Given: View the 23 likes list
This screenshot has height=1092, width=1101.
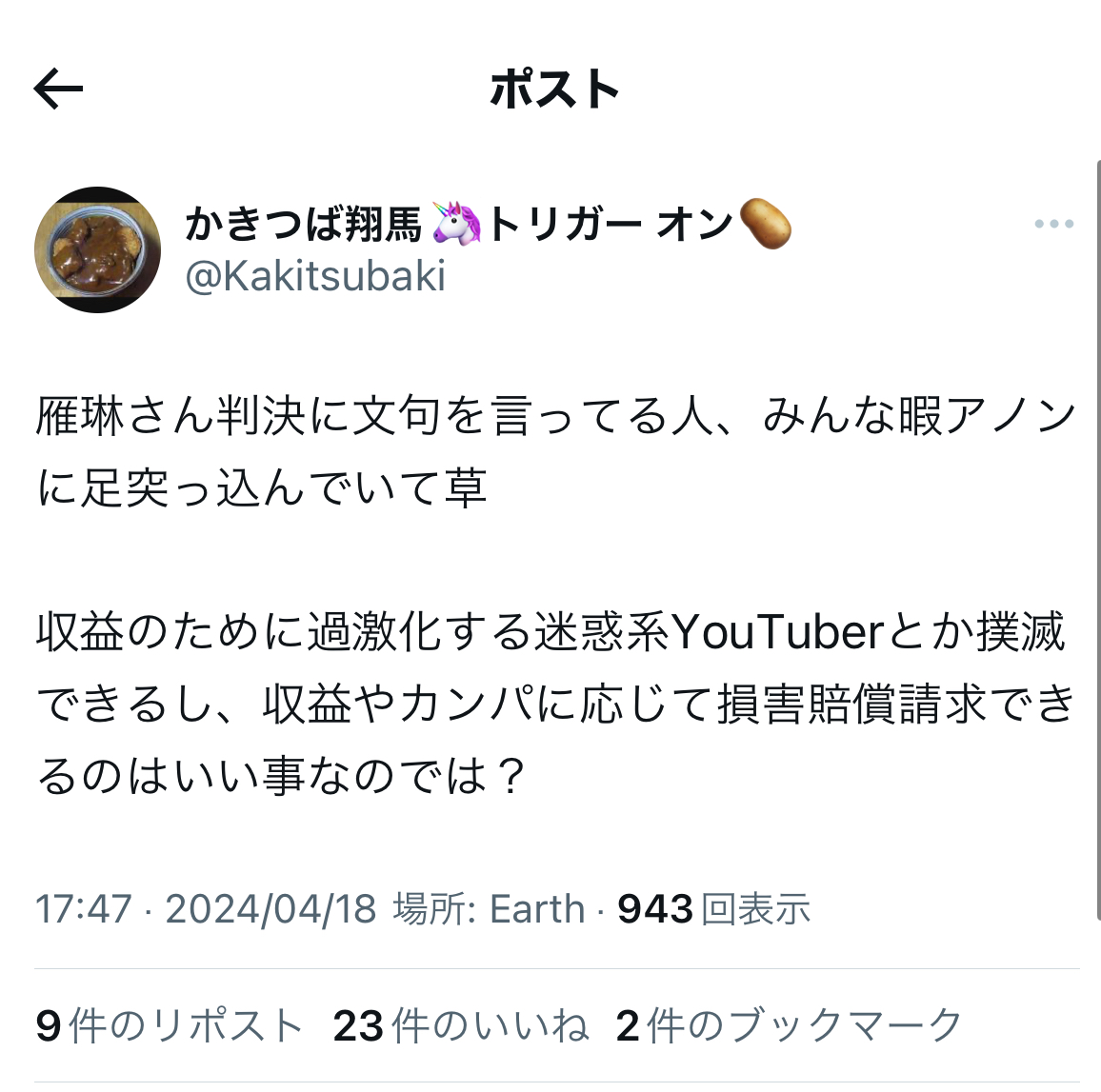Looking at the screenshot, I should 461,1026.
